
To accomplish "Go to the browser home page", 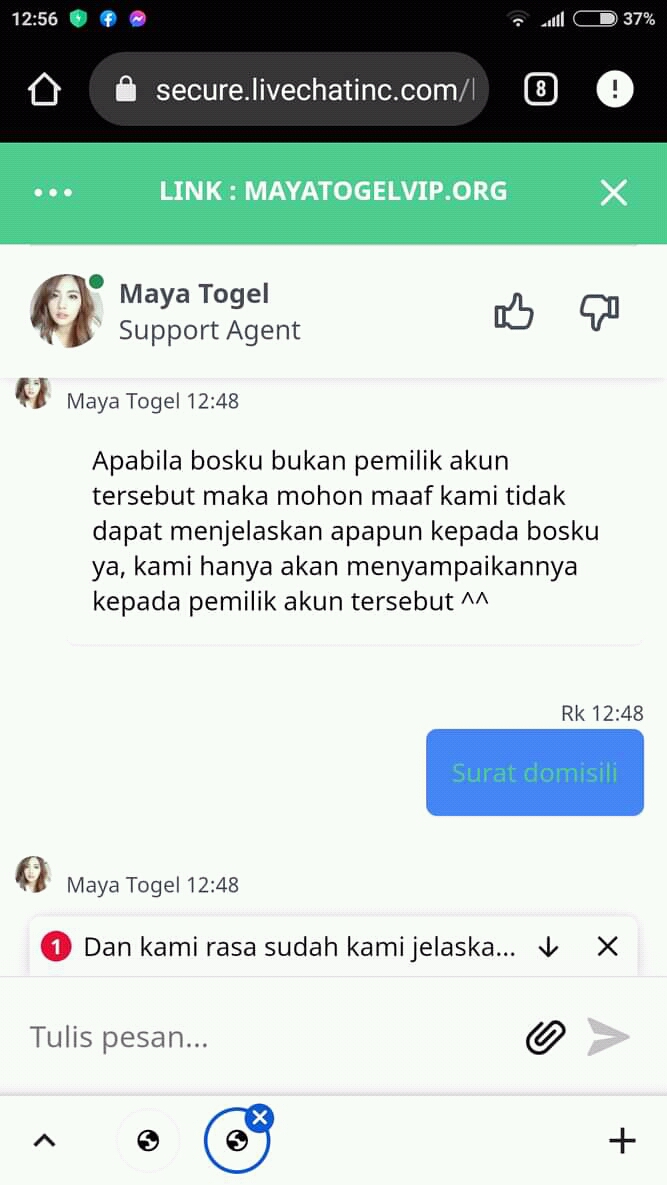I will (x=44, y=90).
